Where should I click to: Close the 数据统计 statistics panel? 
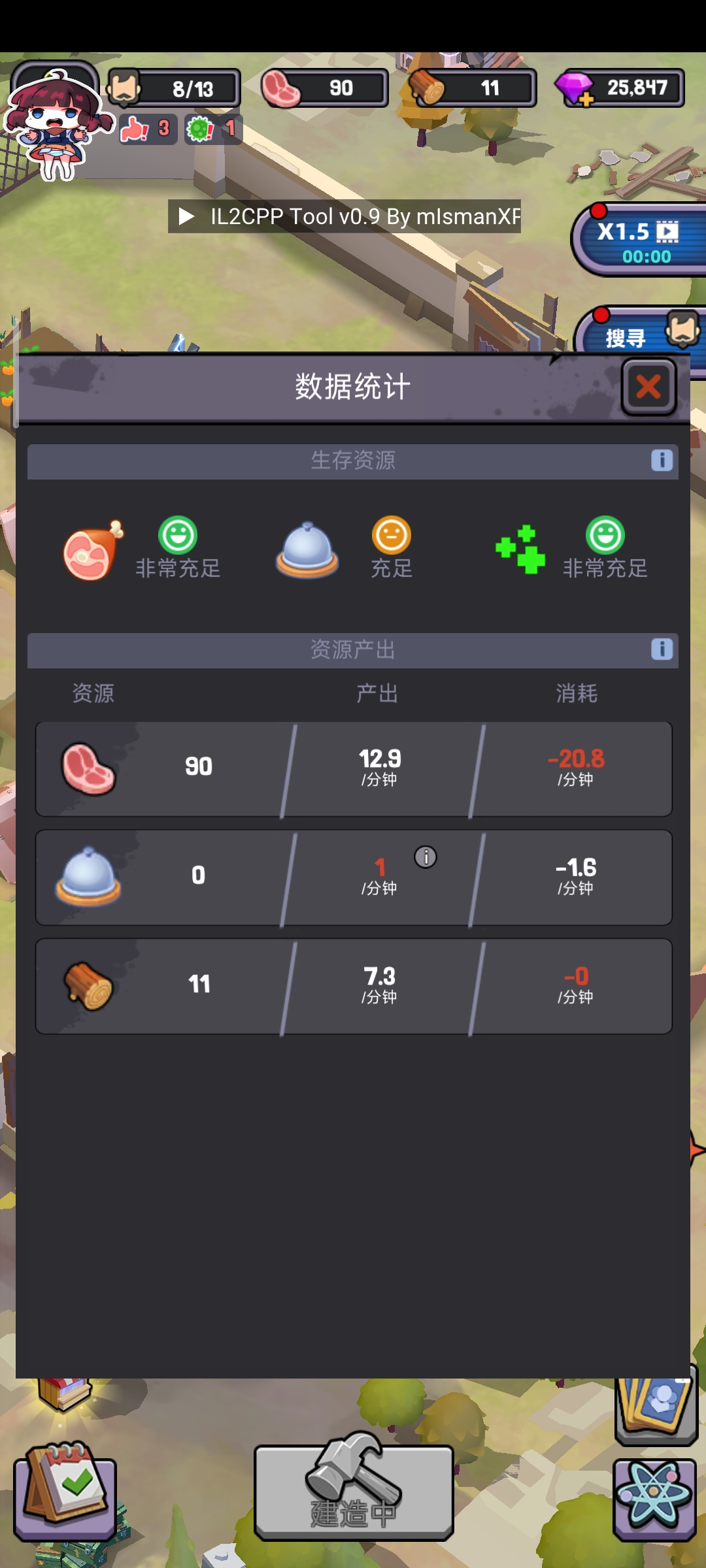tap(648, 387)
